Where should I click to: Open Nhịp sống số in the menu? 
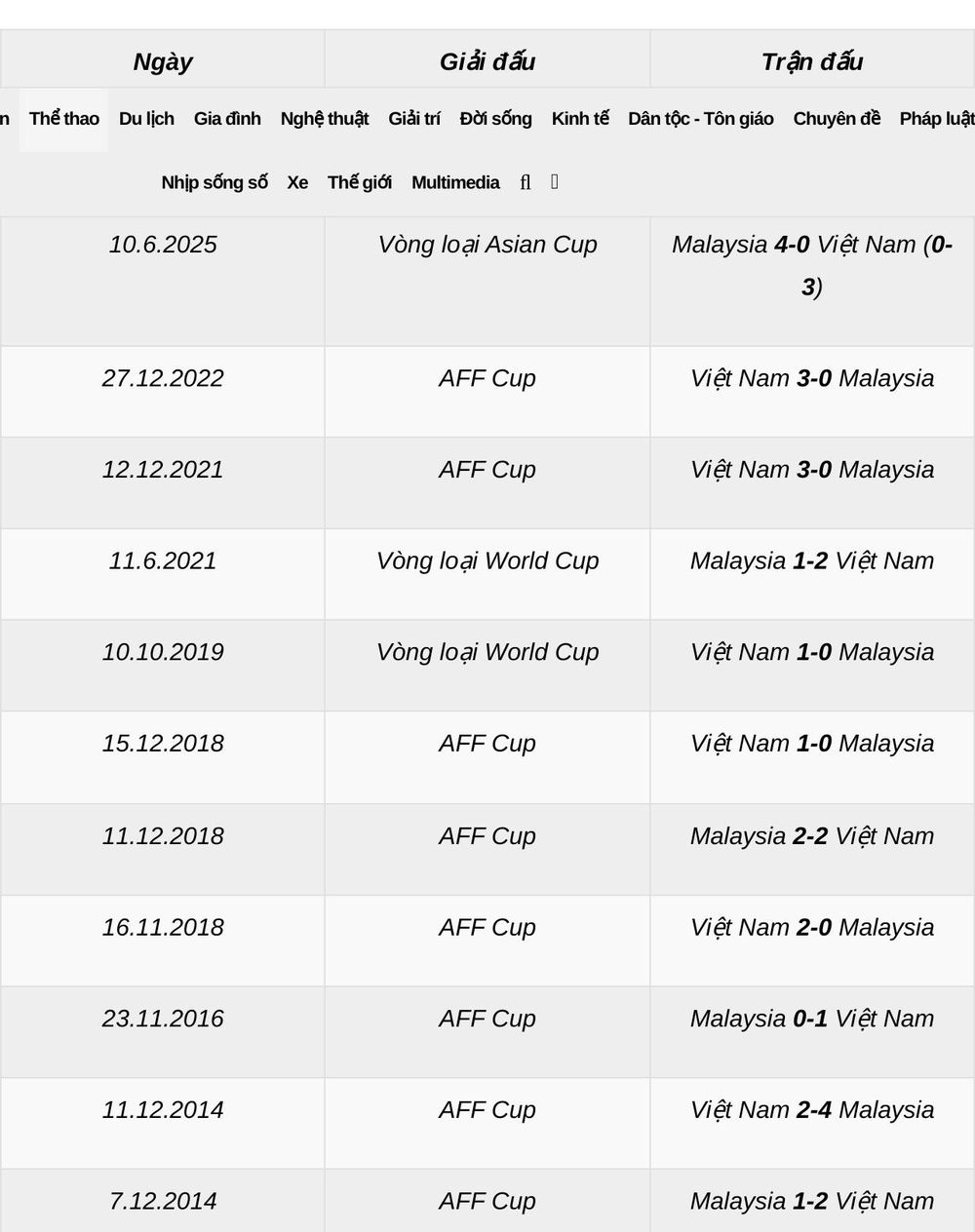coord(214,183)
